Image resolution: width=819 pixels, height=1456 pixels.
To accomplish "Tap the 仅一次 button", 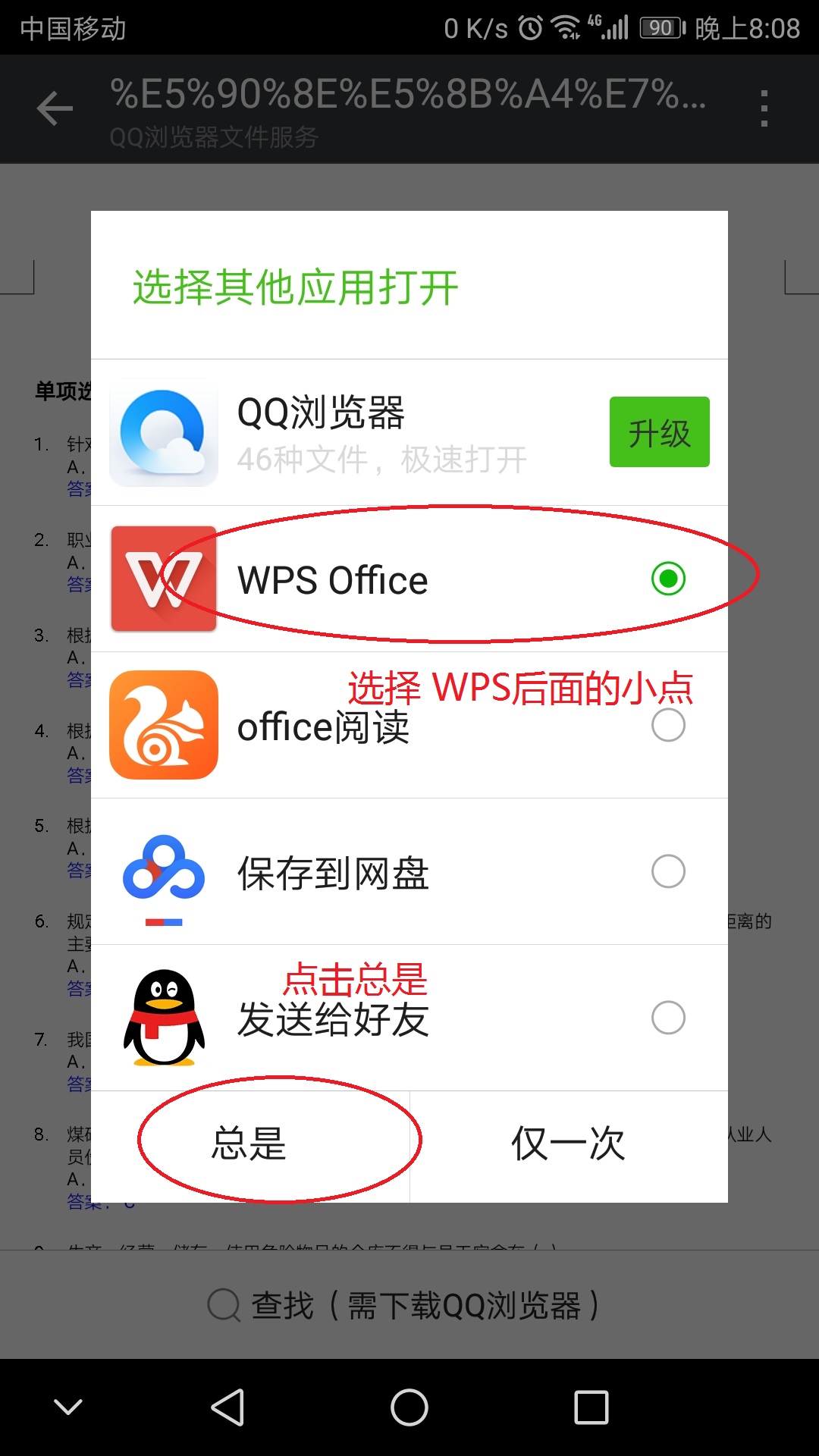I will tap(569, 1147).
